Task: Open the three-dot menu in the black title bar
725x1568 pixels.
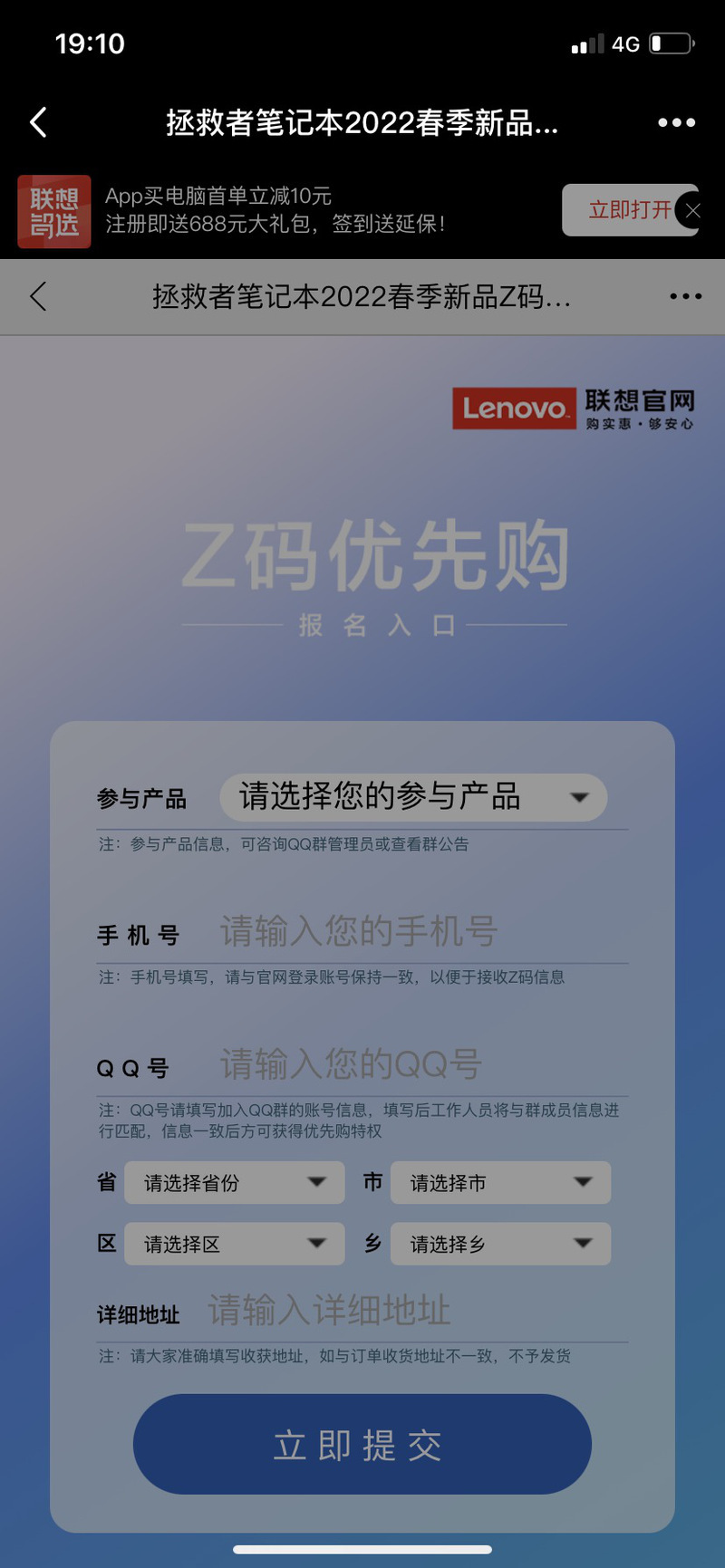Action: coord(676,122)
